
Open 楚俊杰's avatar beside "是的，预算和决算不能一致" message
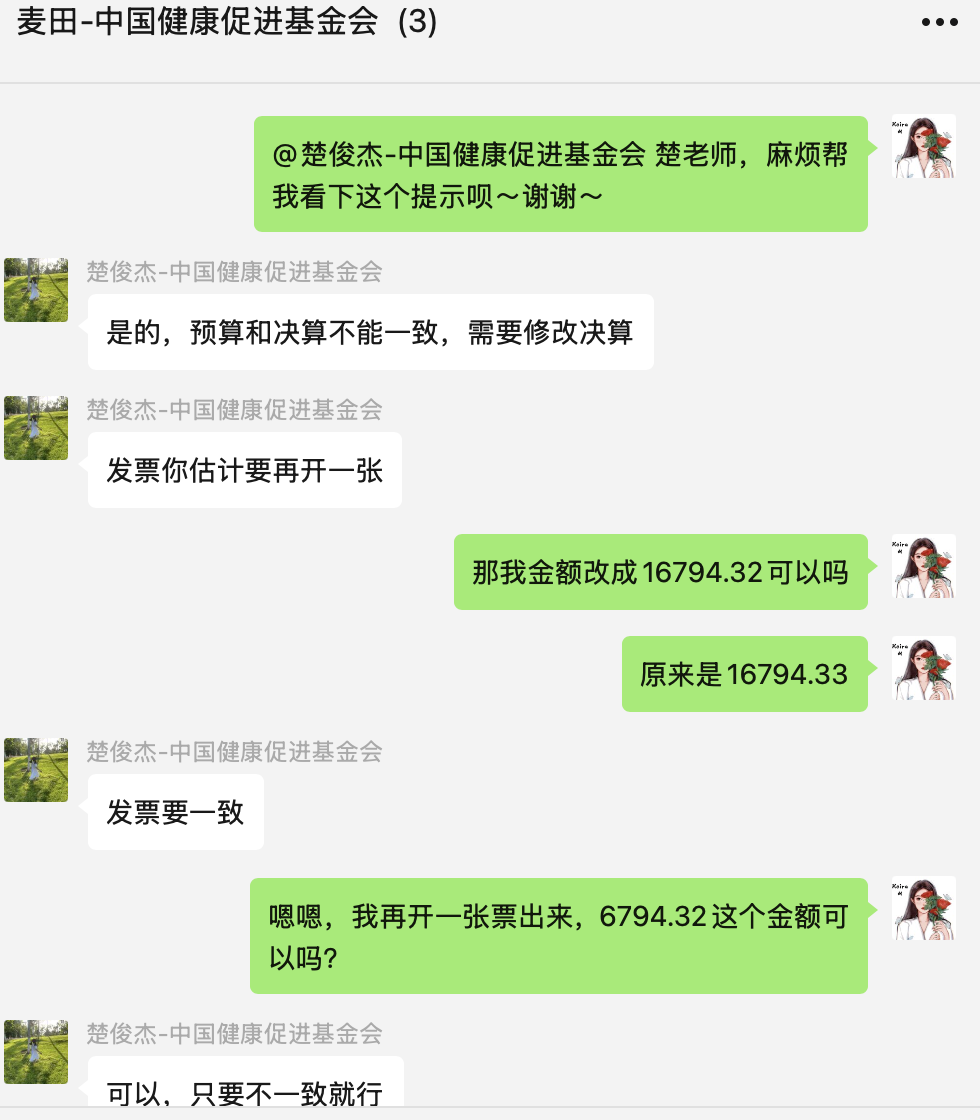pyautogui.click(x=36, y=290)
